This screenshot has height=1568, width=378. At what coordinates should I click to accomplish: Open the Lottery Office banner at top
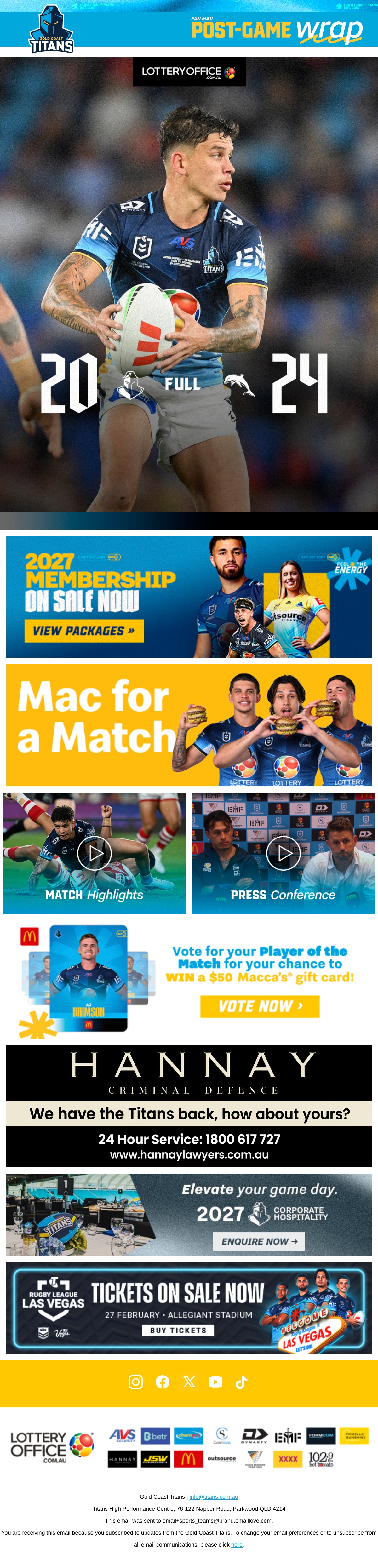pos(189,72)
